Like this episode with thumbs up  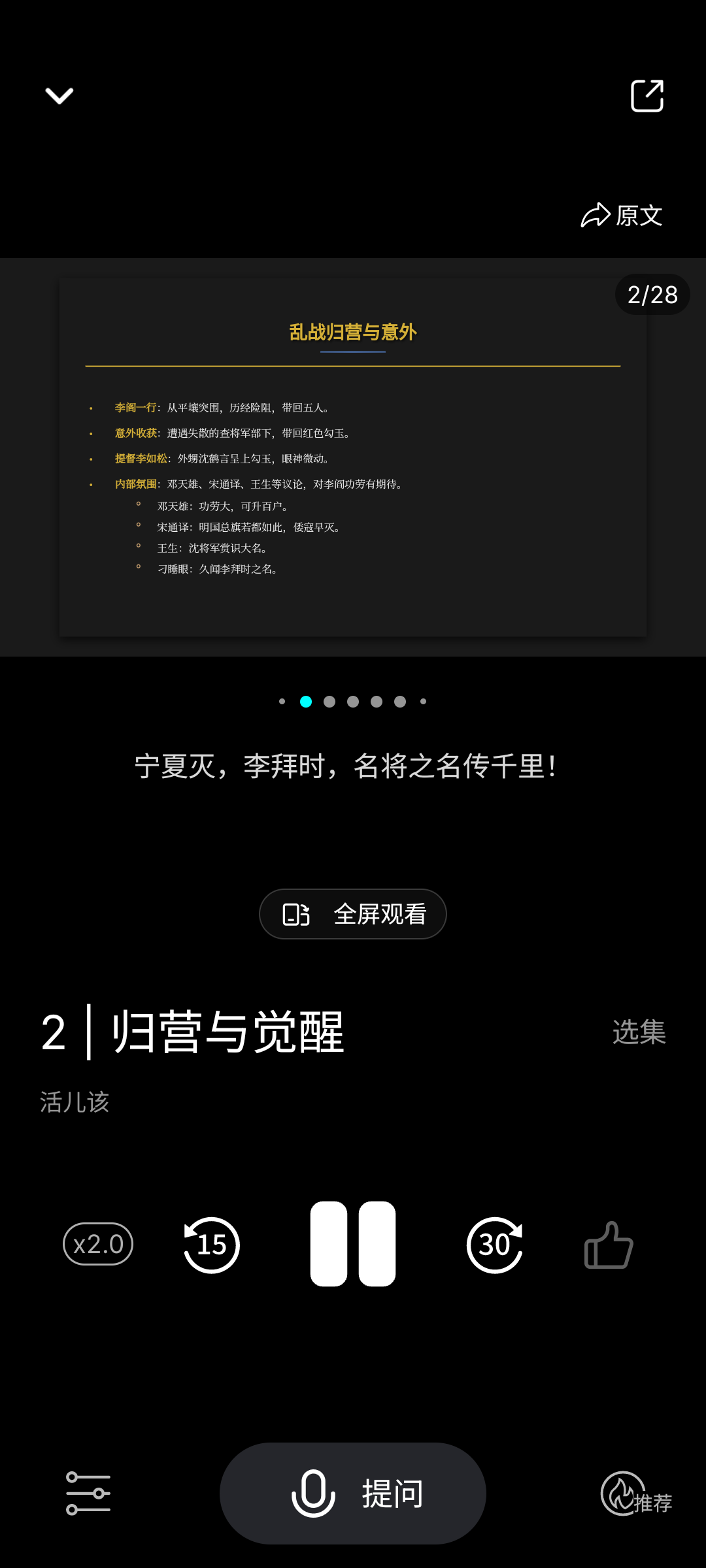(608, 1245)
